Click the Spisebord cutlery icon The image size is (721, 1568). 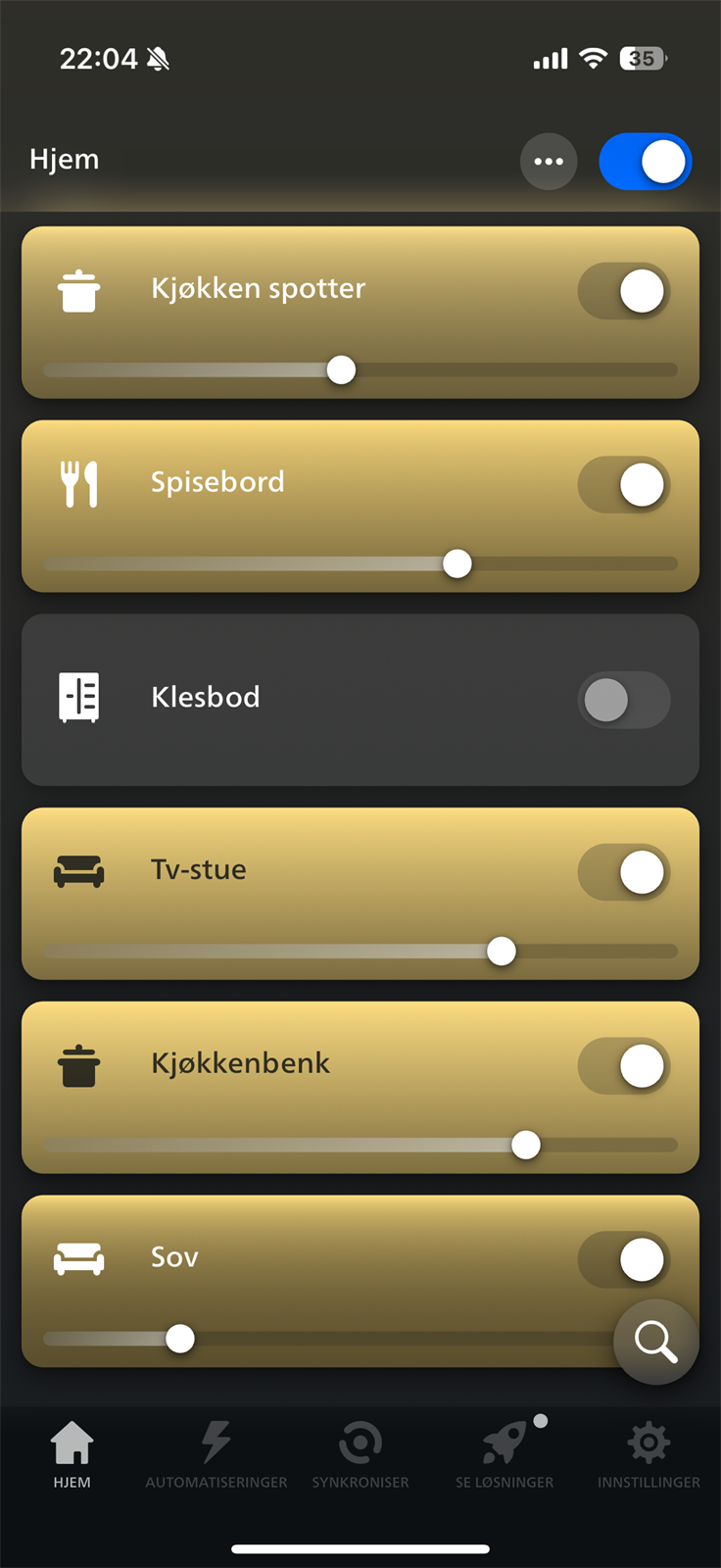pyautogui.click(x=80, y=481)
